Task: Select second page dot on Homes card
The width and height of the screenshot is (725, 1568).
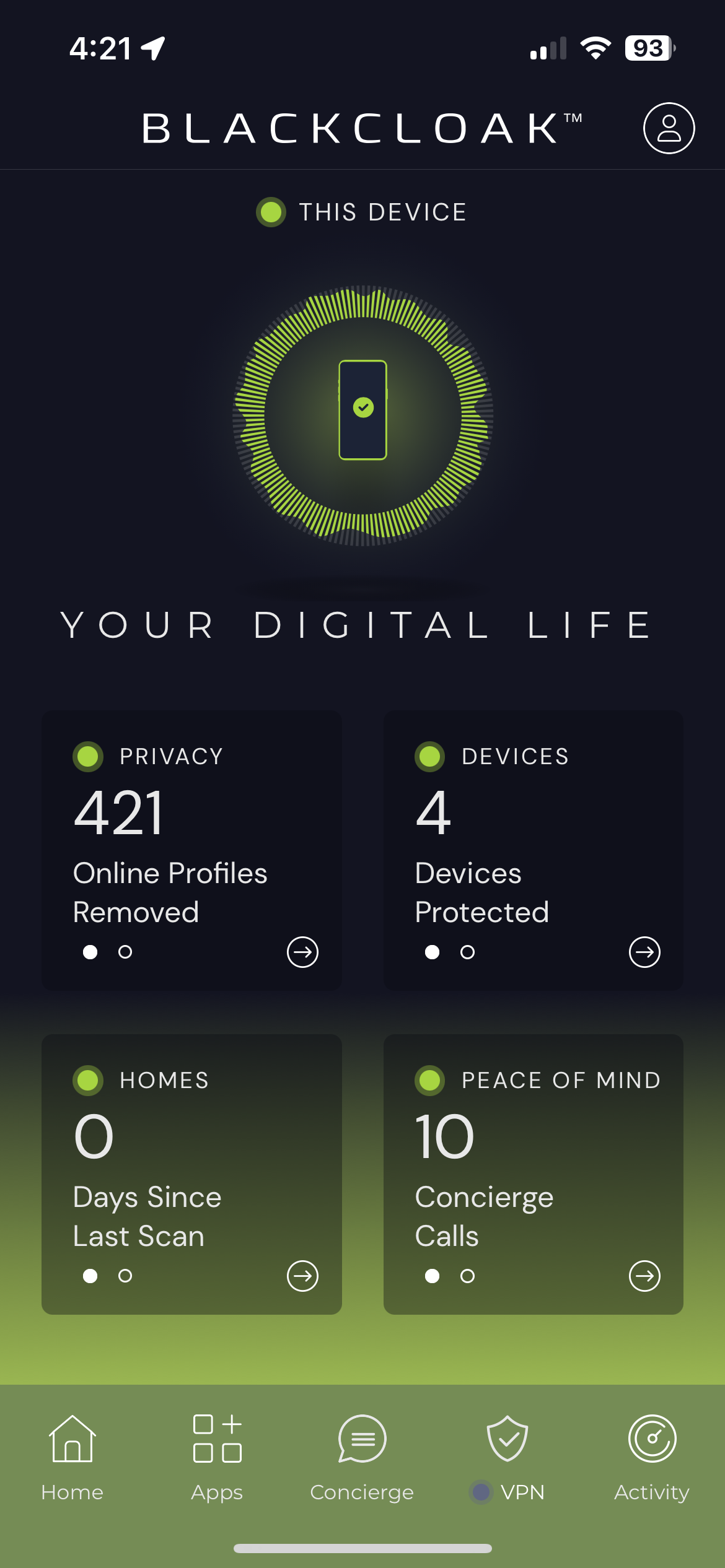Action: tap(125, 1276)
